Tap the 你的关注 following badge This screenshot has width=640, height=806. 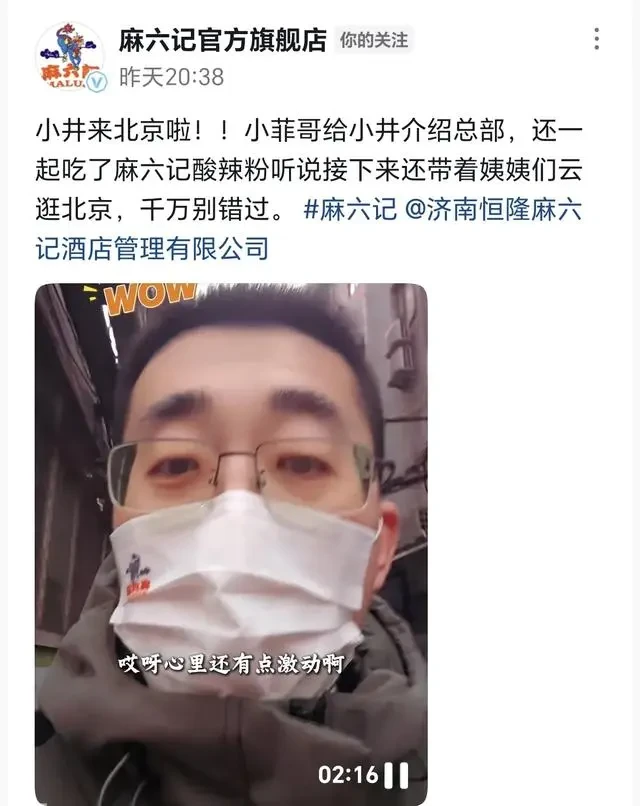pos(374,40)
